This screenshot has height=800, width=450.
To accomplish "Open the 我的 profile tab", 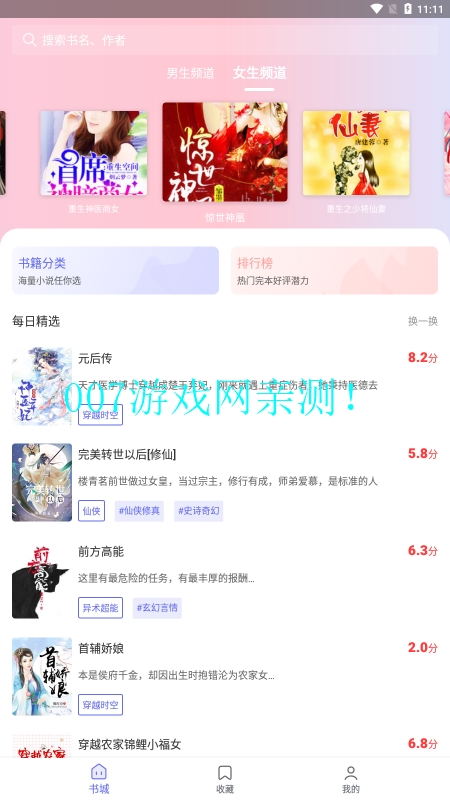I will (351, 780).
